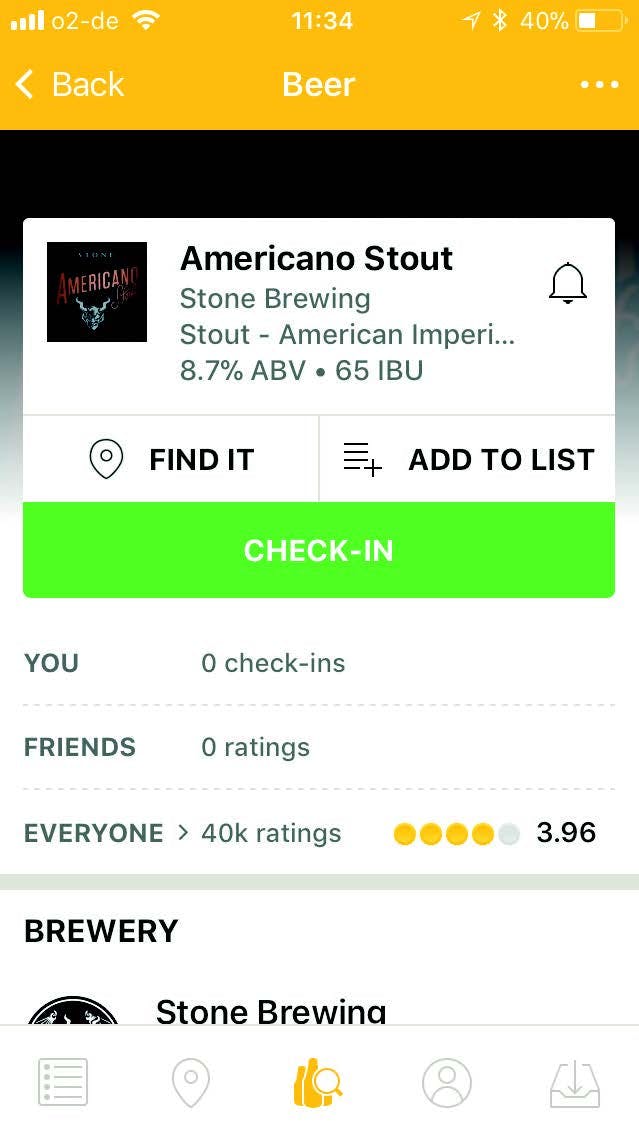View everyone's 40k ratings
Image resolution: width=639 pixels, height=1136 pixels.
click(x=270, y=833)
